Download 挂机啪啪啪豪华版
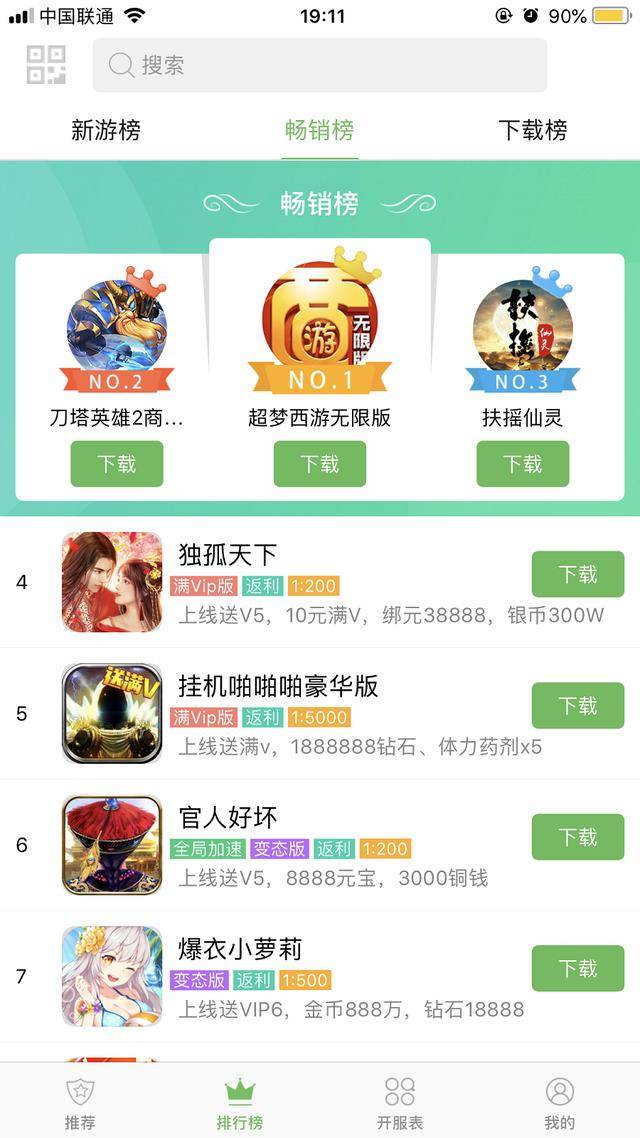 click(x=577, y=705)
